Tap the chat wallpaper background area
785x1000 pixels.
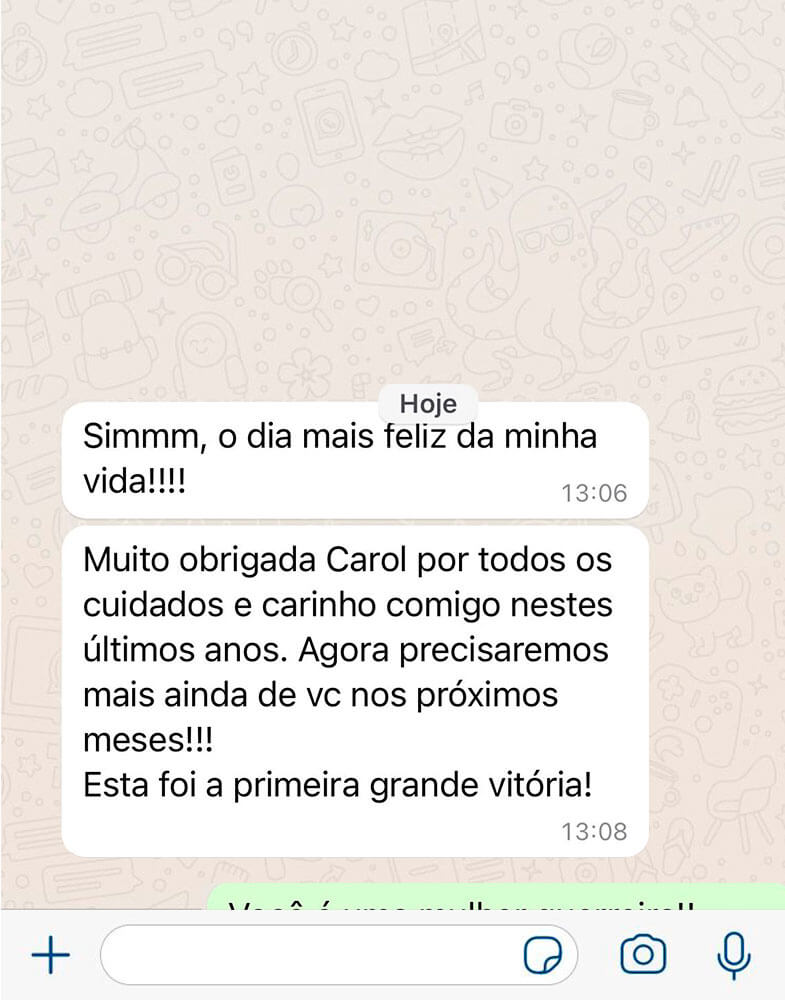click(x=390, y=200)
